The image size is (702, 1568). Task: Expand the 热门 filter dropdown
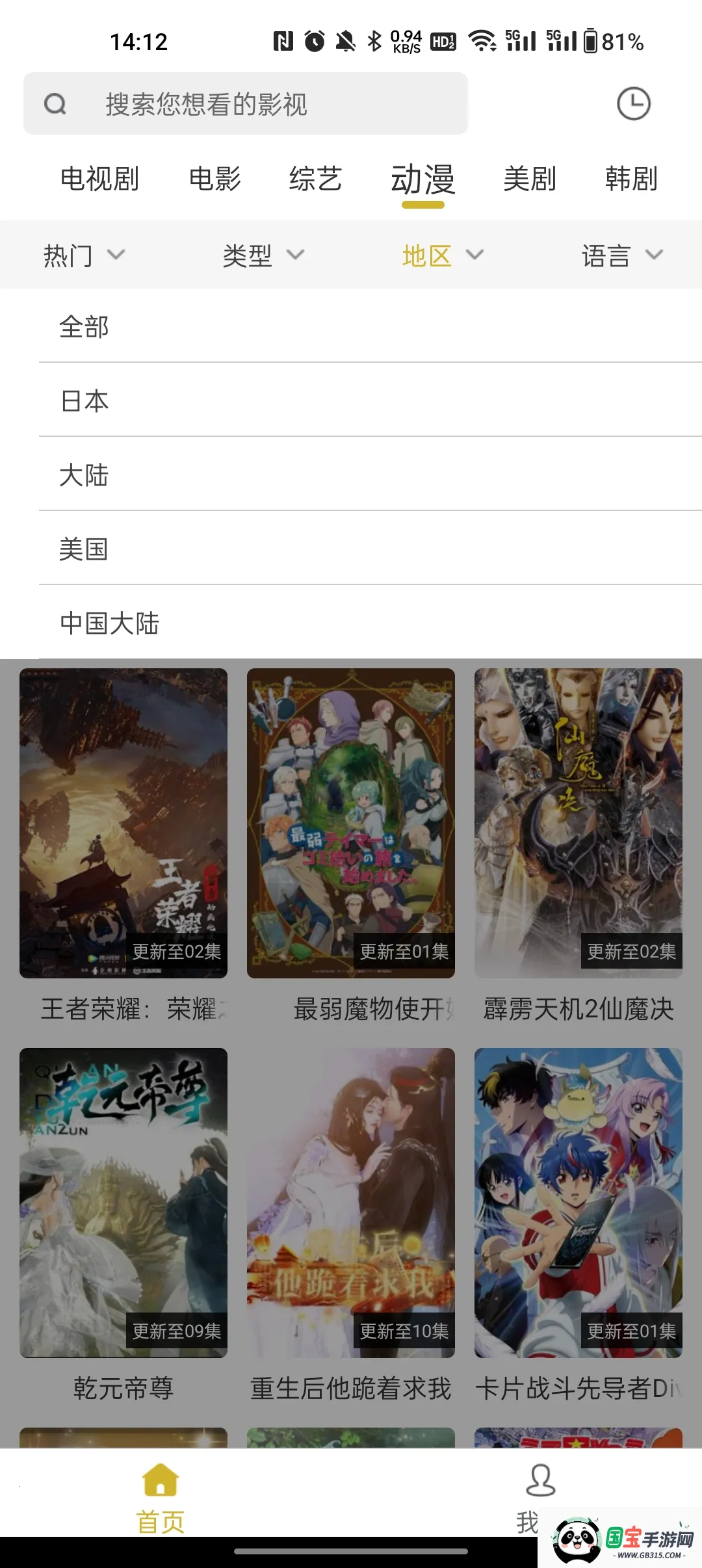[x=83, y=255]
